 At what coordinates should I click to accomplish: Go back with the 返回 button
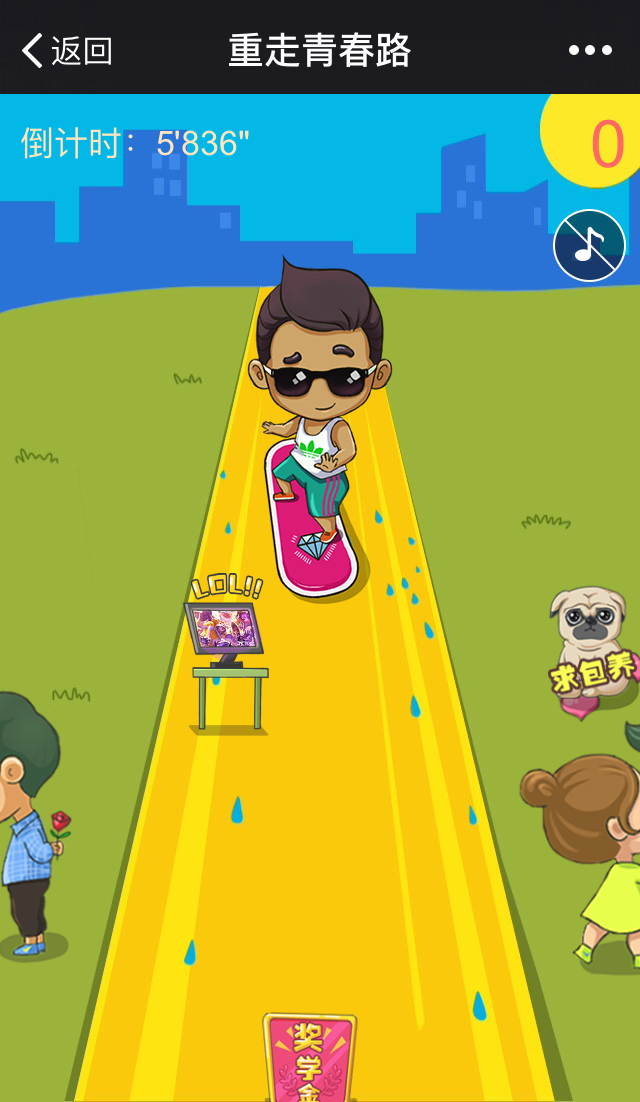[67, 50]
